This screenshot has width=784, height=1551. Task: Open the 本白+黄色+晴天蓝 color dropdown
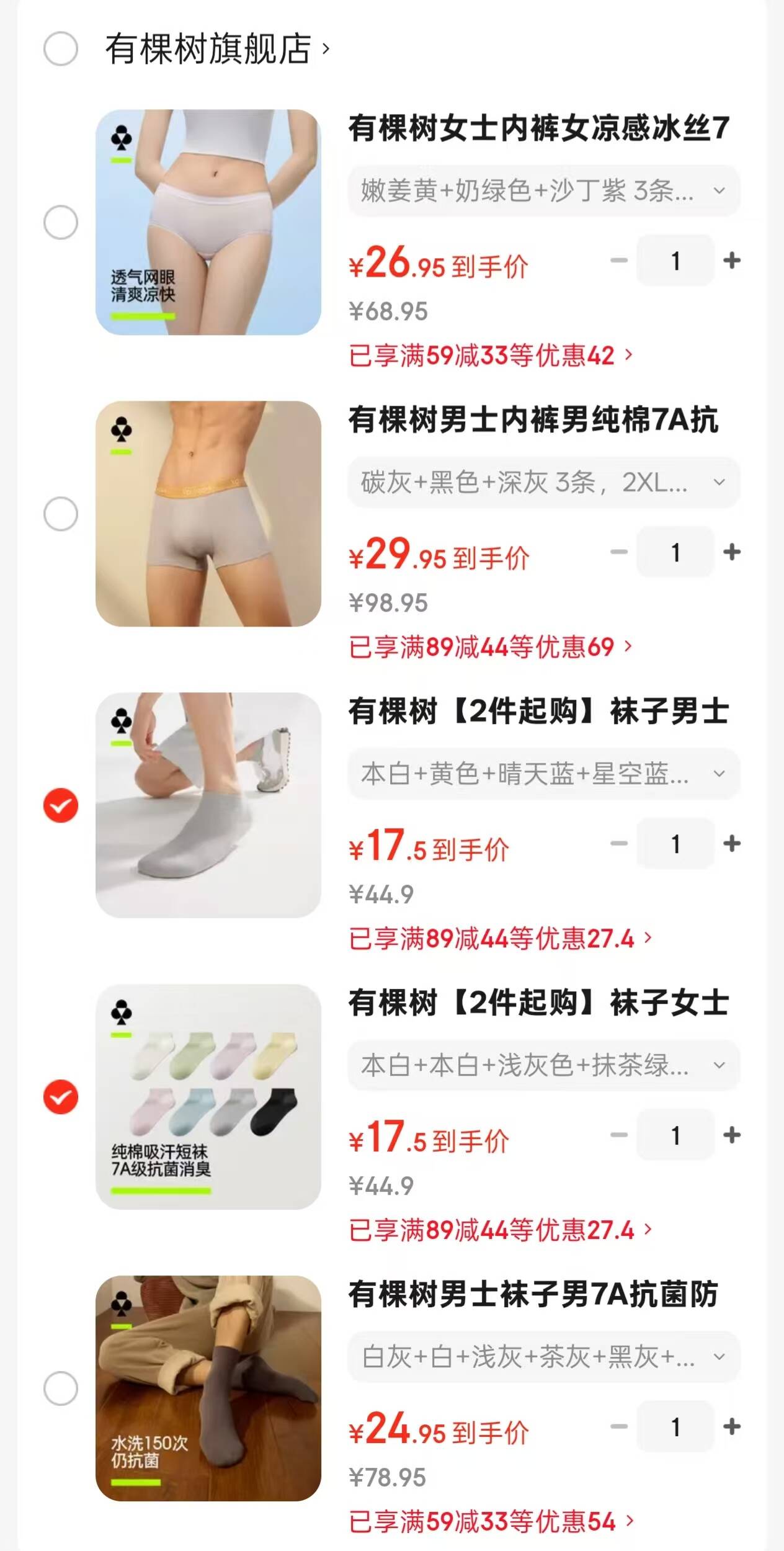543,774
